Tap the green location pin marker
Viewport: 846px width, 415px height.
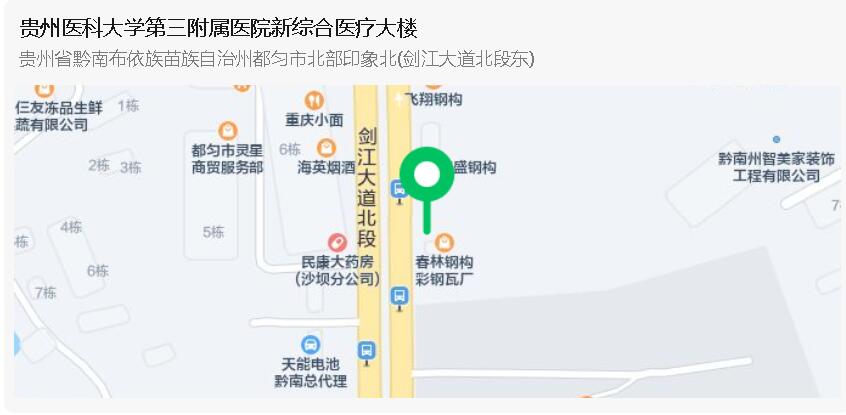click(427, 176)
